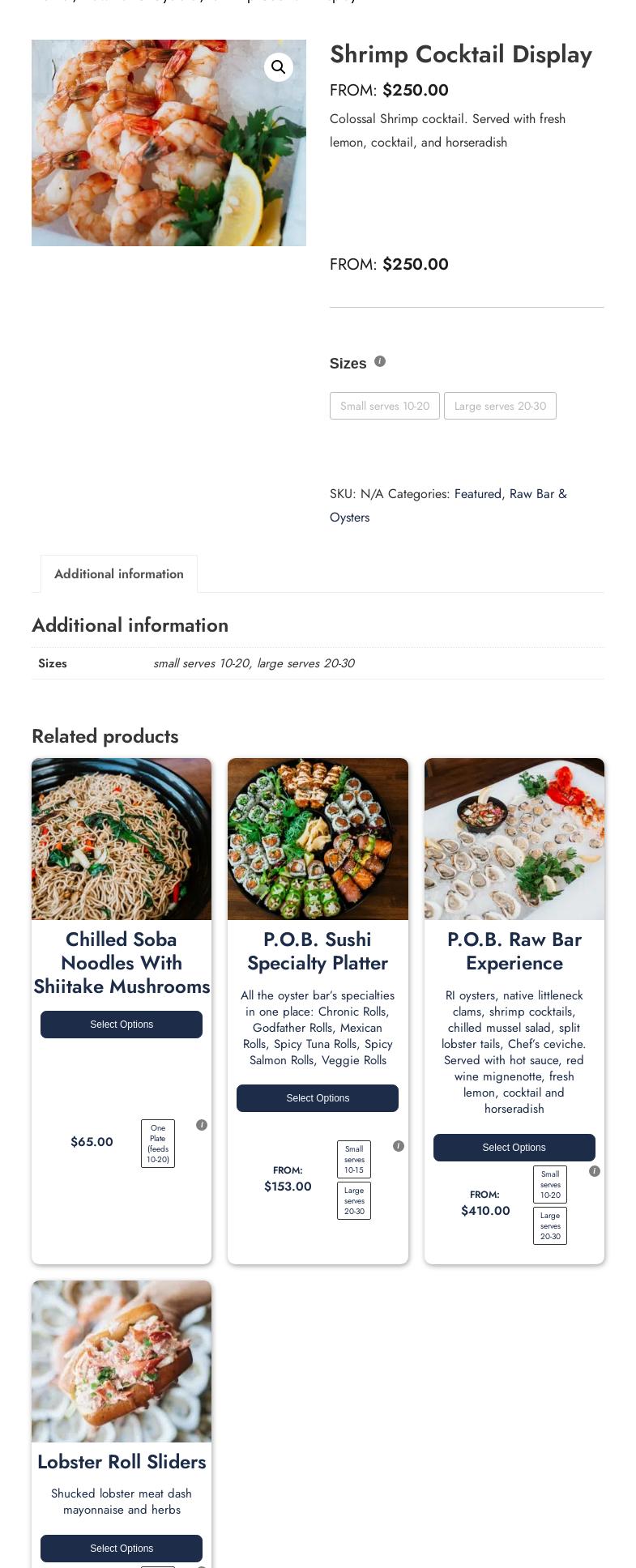
Task: Click the Featured category link
Action: pos(478,493)
